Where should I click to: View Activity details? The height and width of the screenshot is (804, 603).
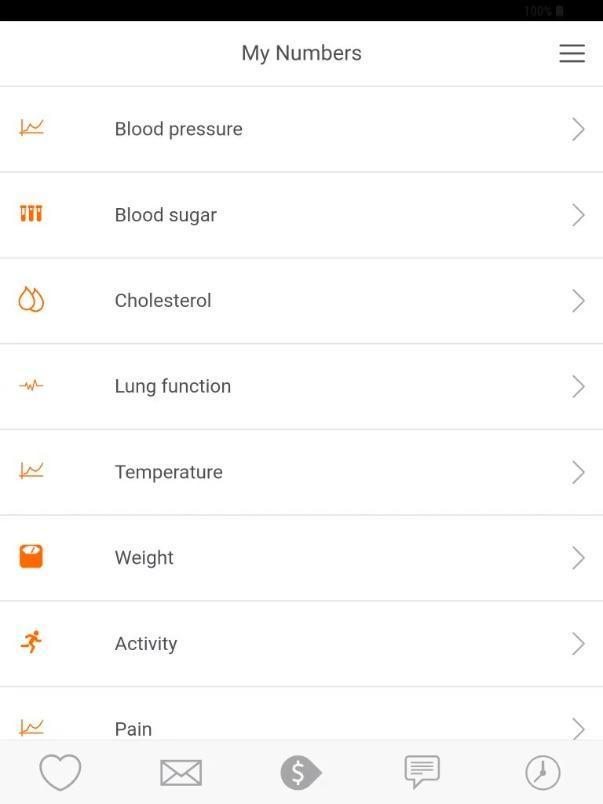[300, 644]
